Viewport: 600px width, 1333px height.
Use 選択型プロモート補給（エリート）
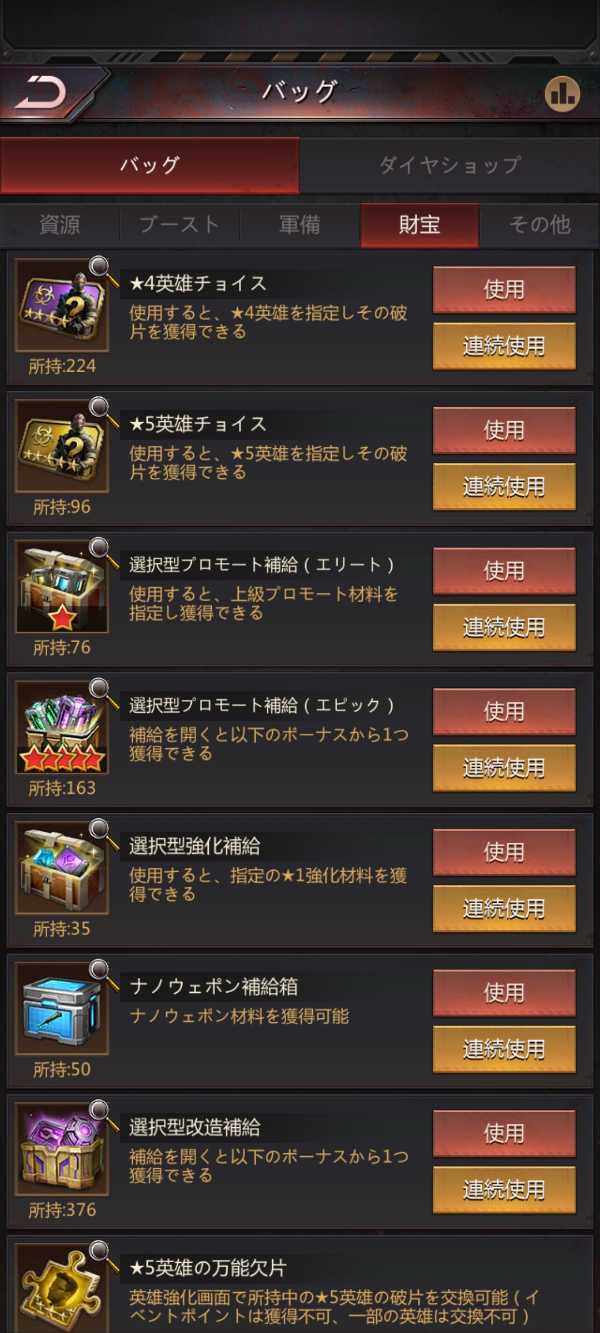point(503,571)
